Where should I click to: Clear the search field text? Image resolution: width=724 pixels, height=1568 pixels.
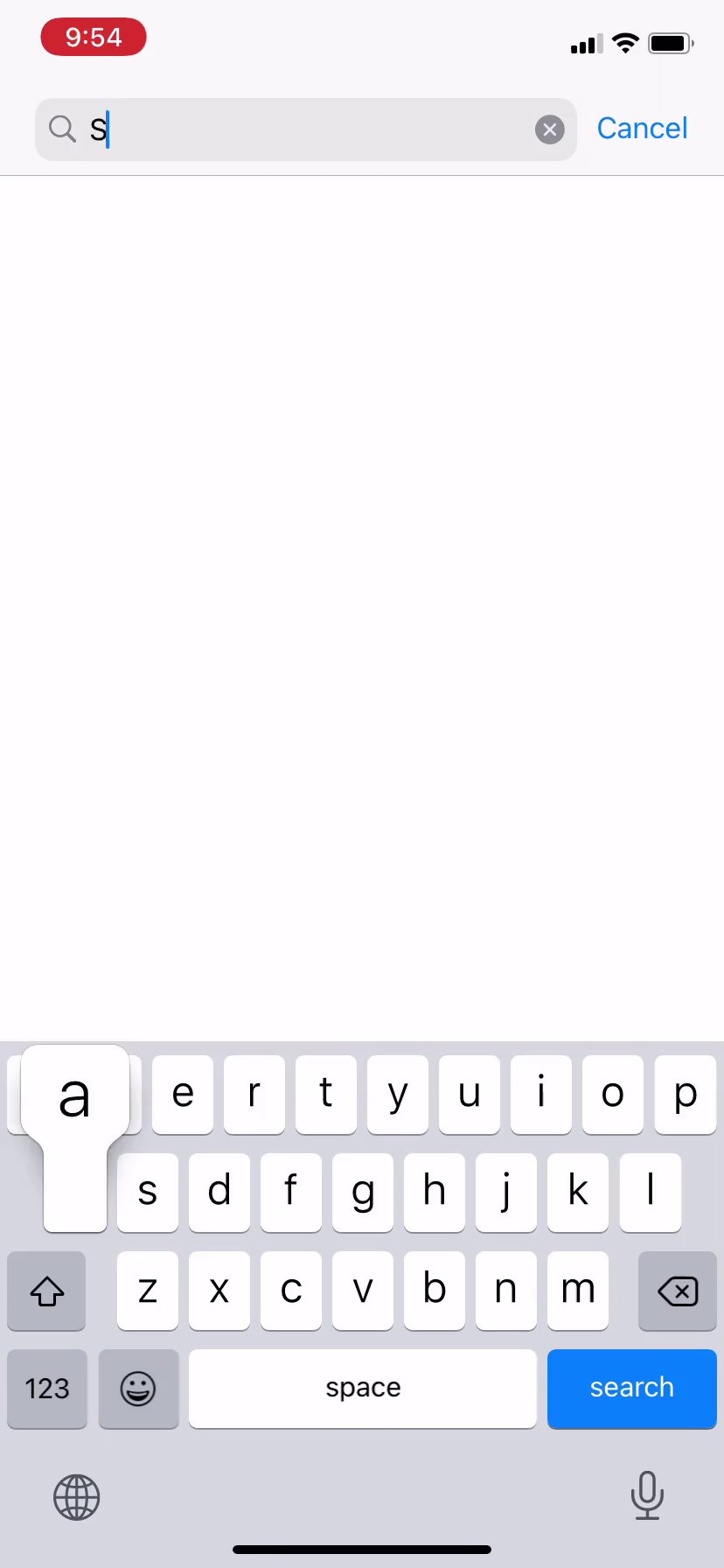click(549, 129)
